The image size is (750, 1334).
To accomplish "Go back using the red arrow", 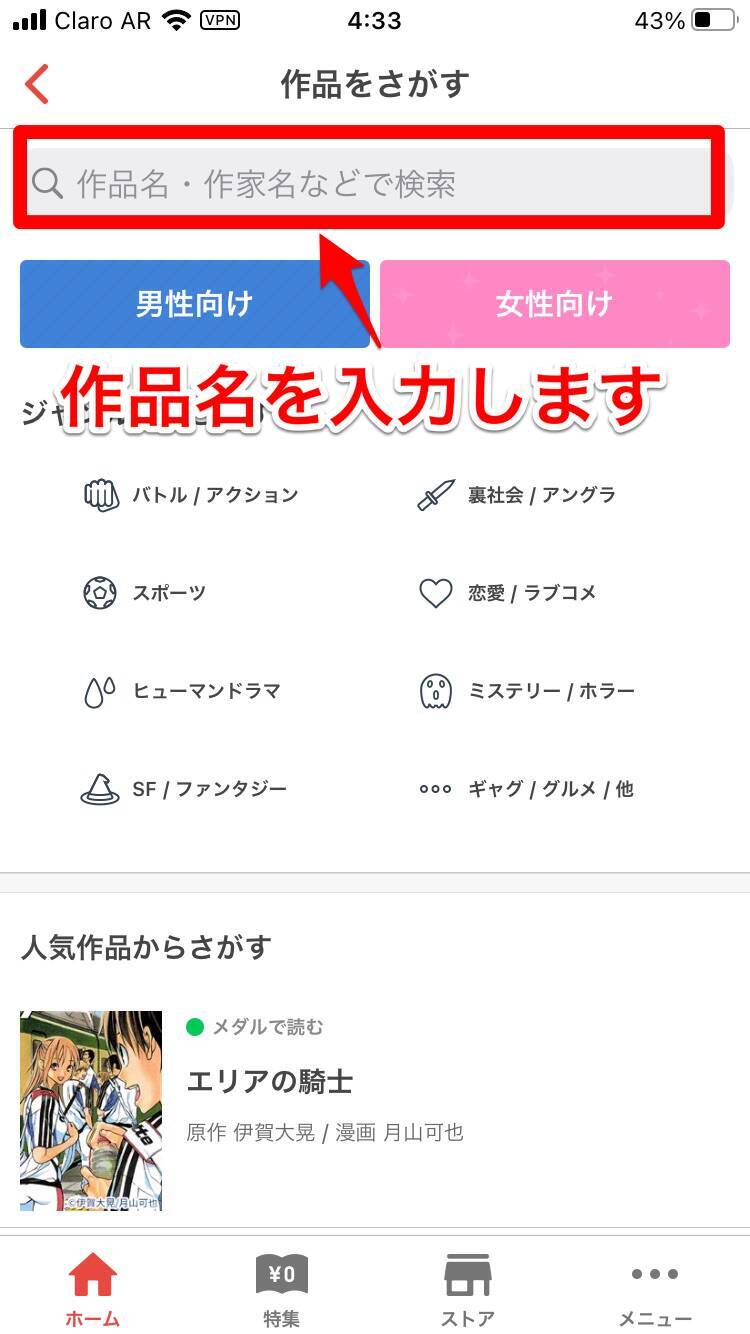I will (x=37, y=84).
